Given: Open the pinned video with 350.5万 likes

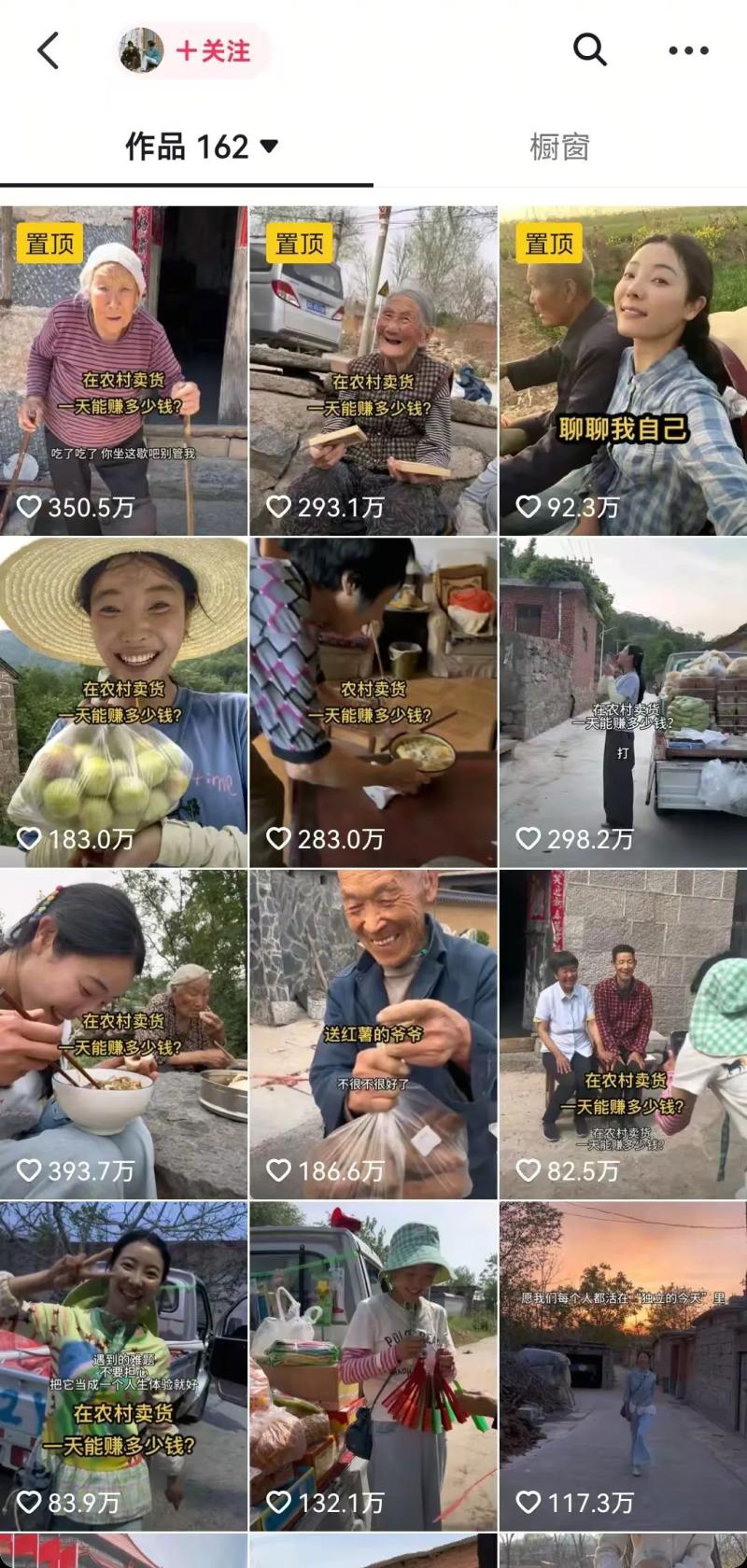Looking at the screenshot, I should point(123,371).
